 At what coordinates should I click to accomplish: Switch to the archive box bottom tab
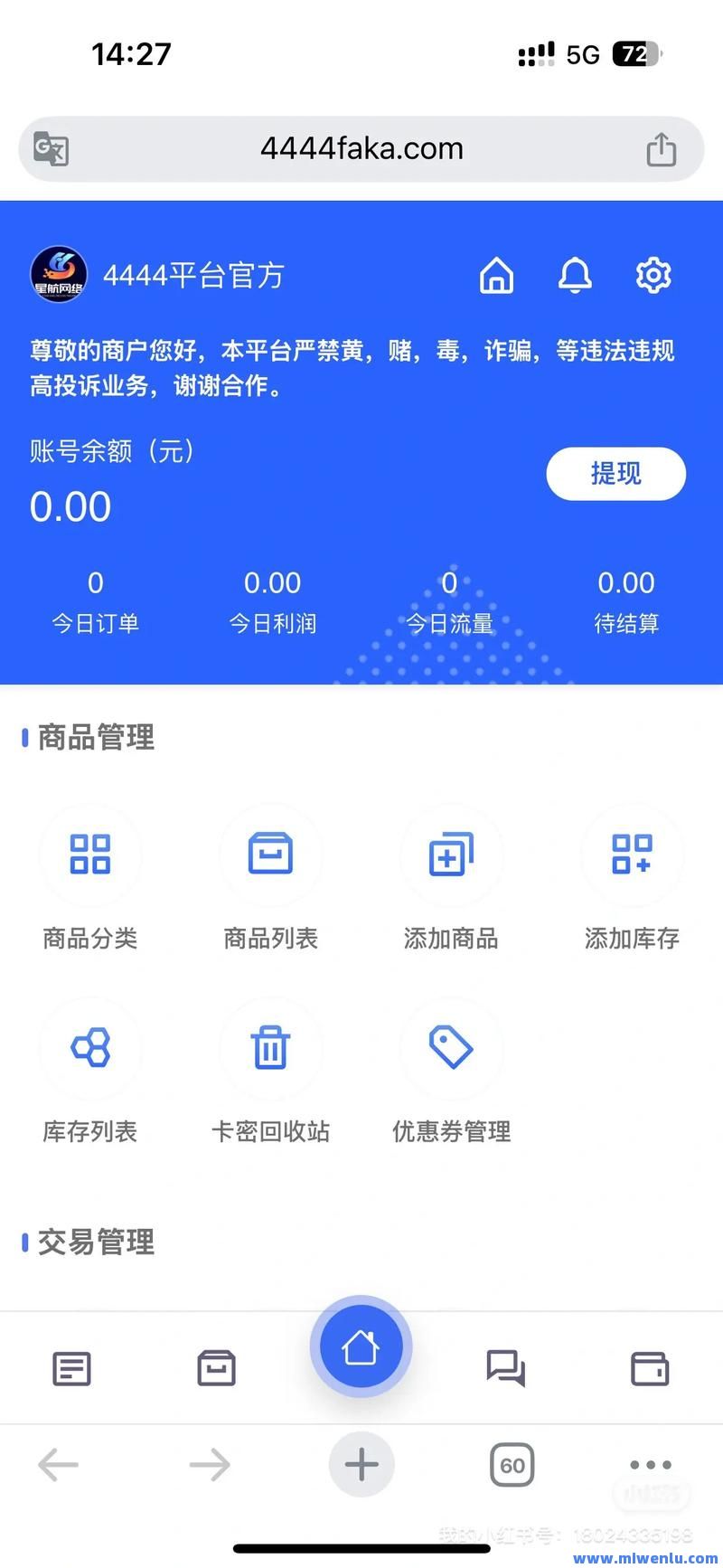pyautogui.click(x=216, y=1369)
